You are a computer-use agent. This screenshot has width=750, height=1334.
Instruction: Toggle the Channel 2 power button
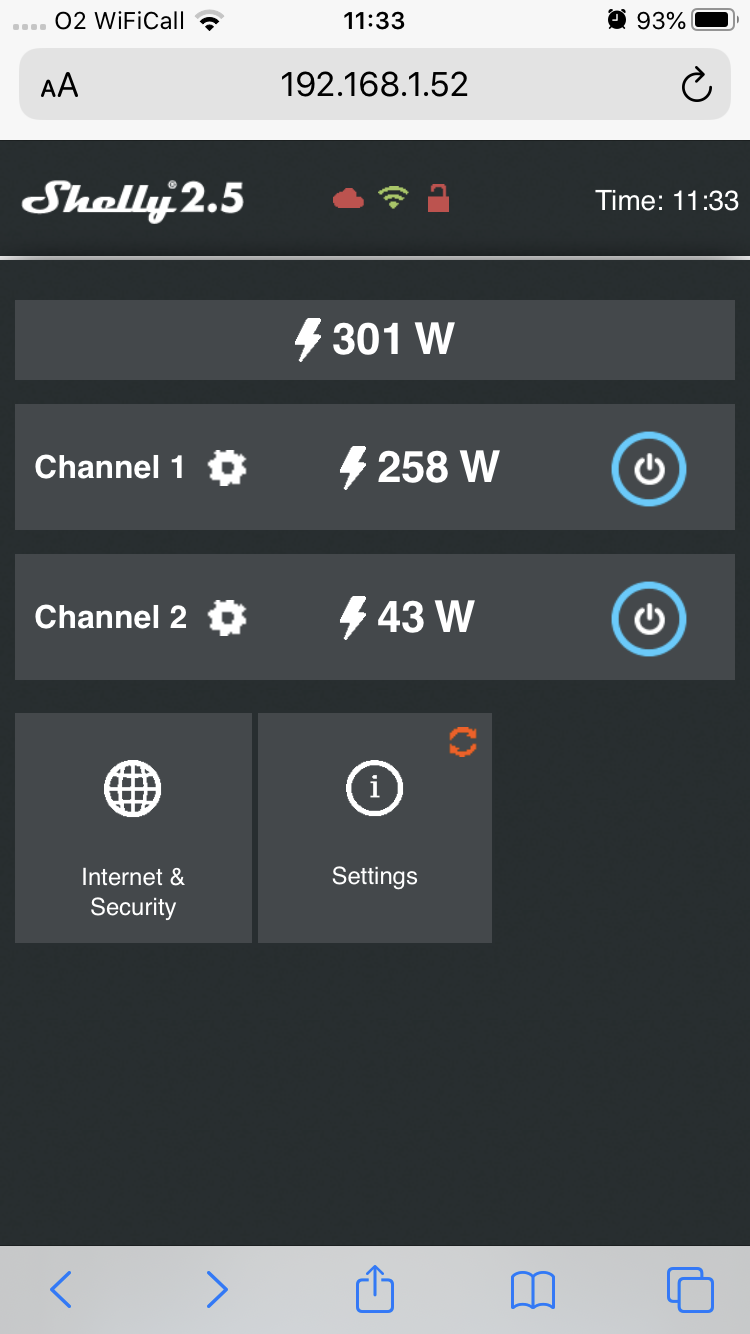(649, 618)
